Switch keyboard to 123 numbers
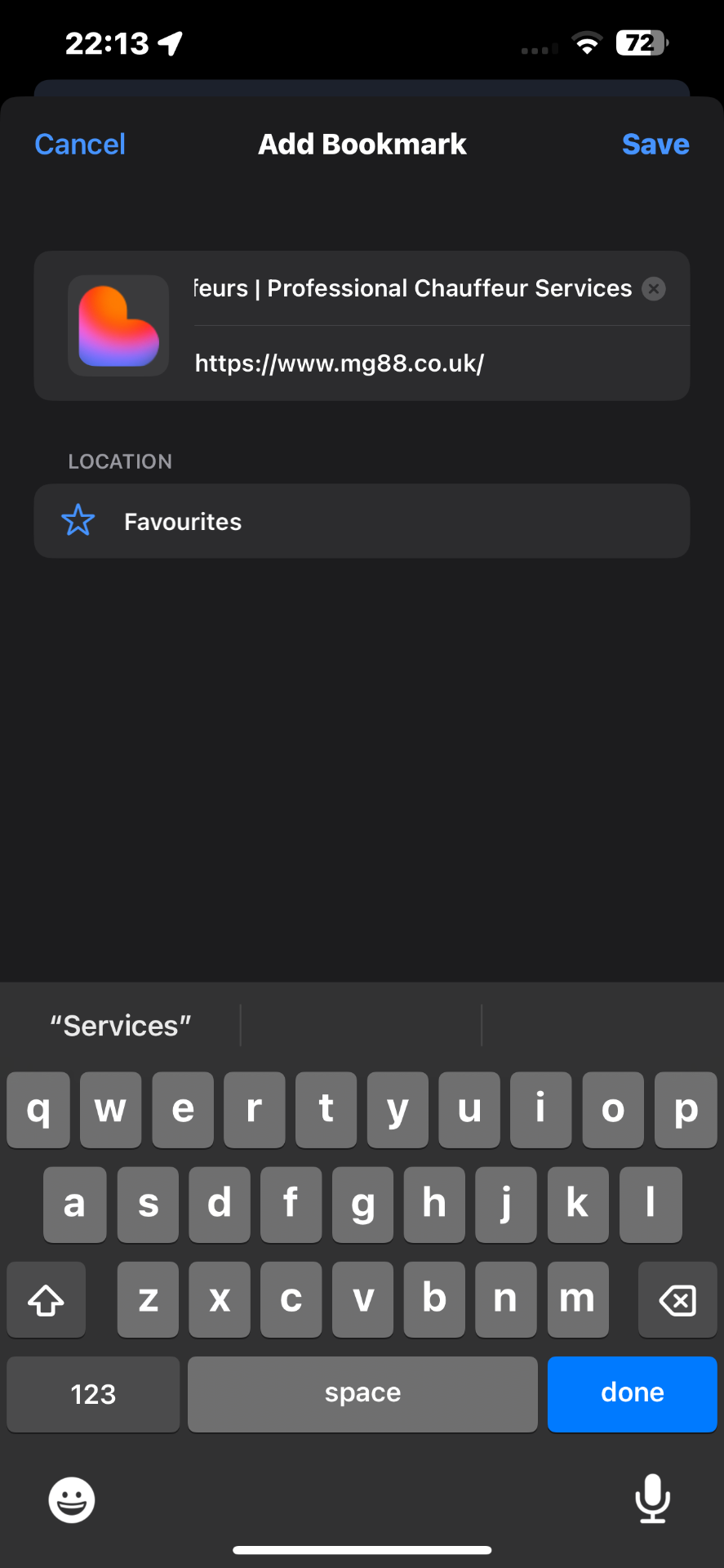 (93, 1393)
